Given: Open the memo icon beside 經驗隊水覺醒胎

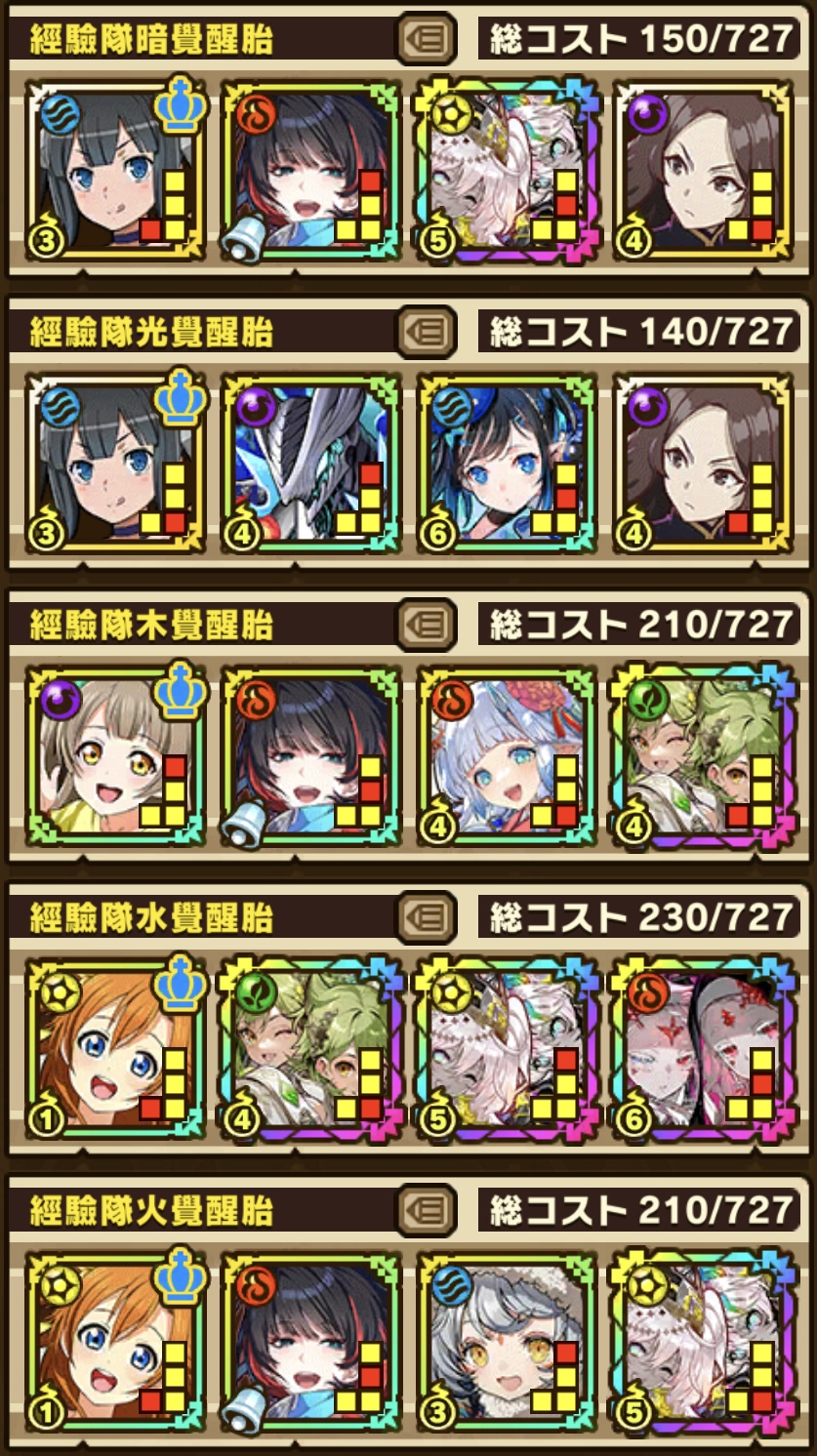Looking at the screenshot, I should point(427,917).
